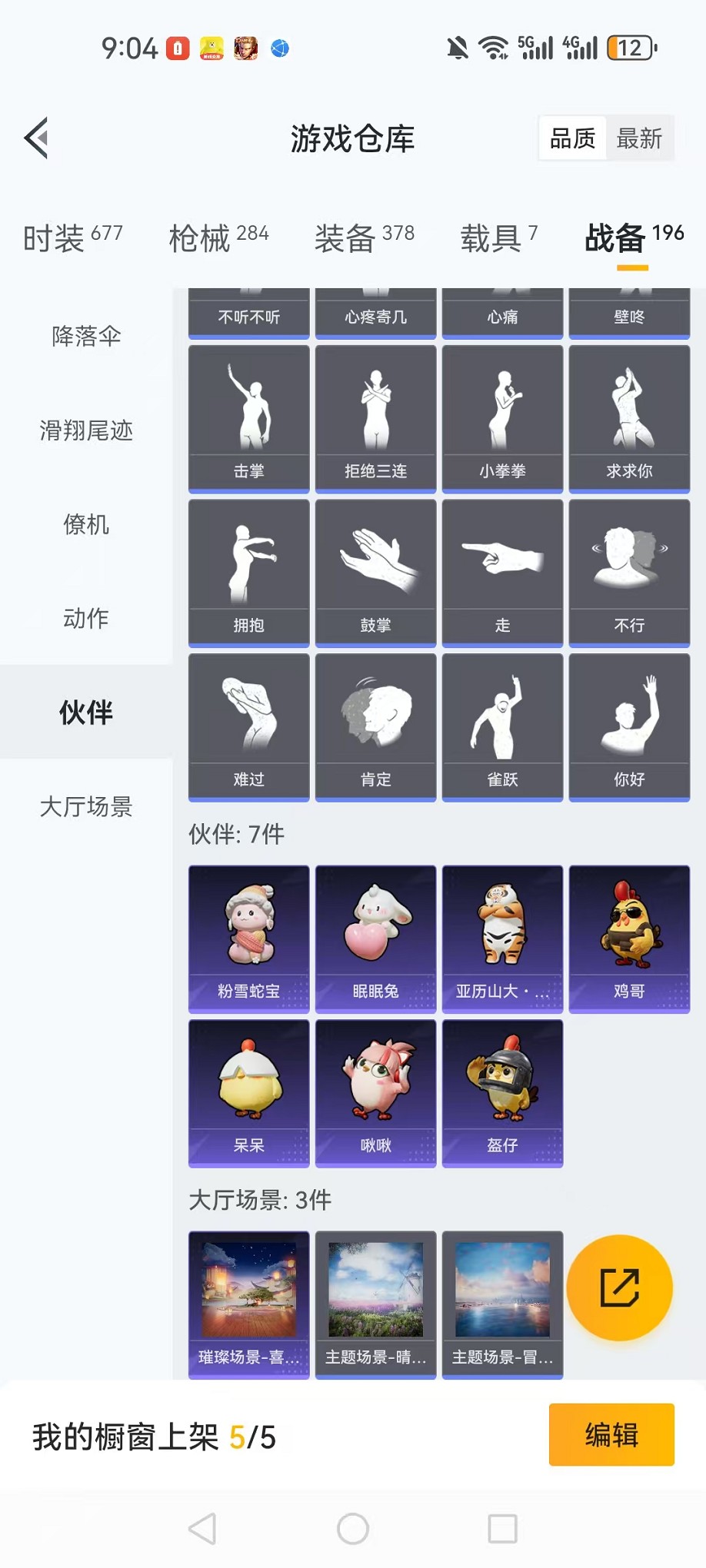Go back from 游戏仓库 page

pyautogui.click(x=37, y=138)
